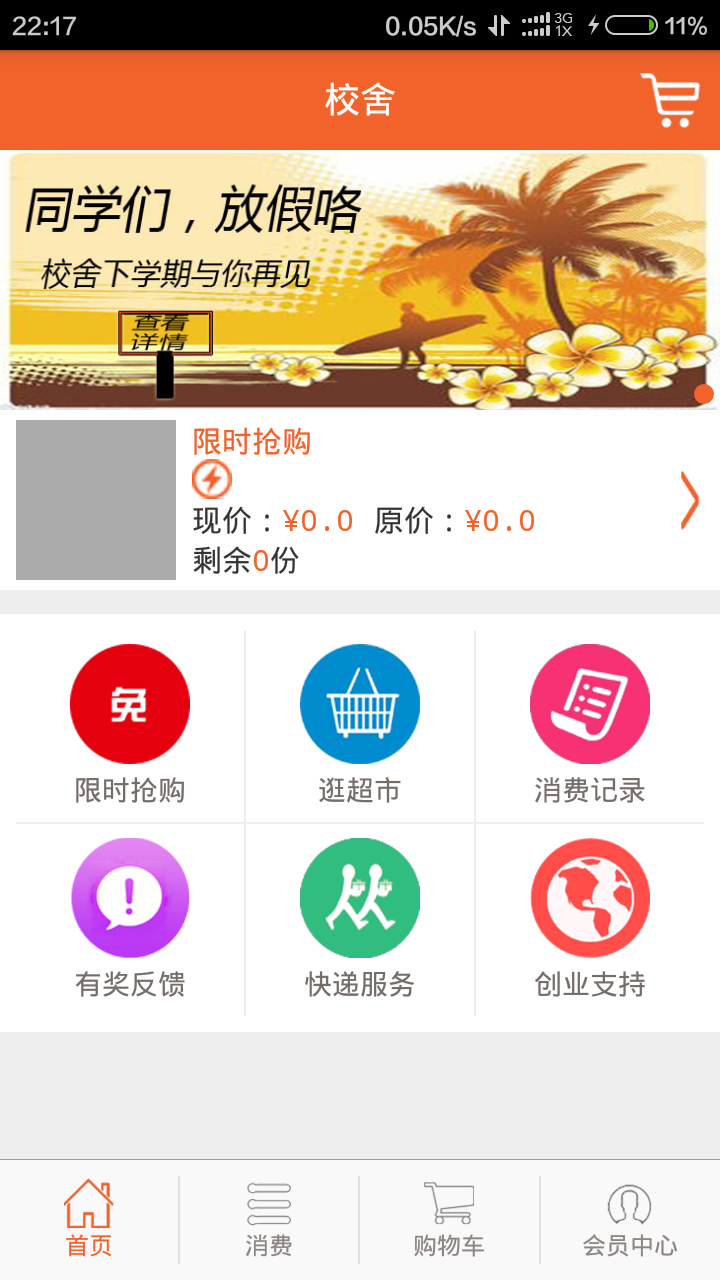This screenshot has height=1280, width=720.
Task: Open the shopping cart icon in header
Action: pos(670,100)
